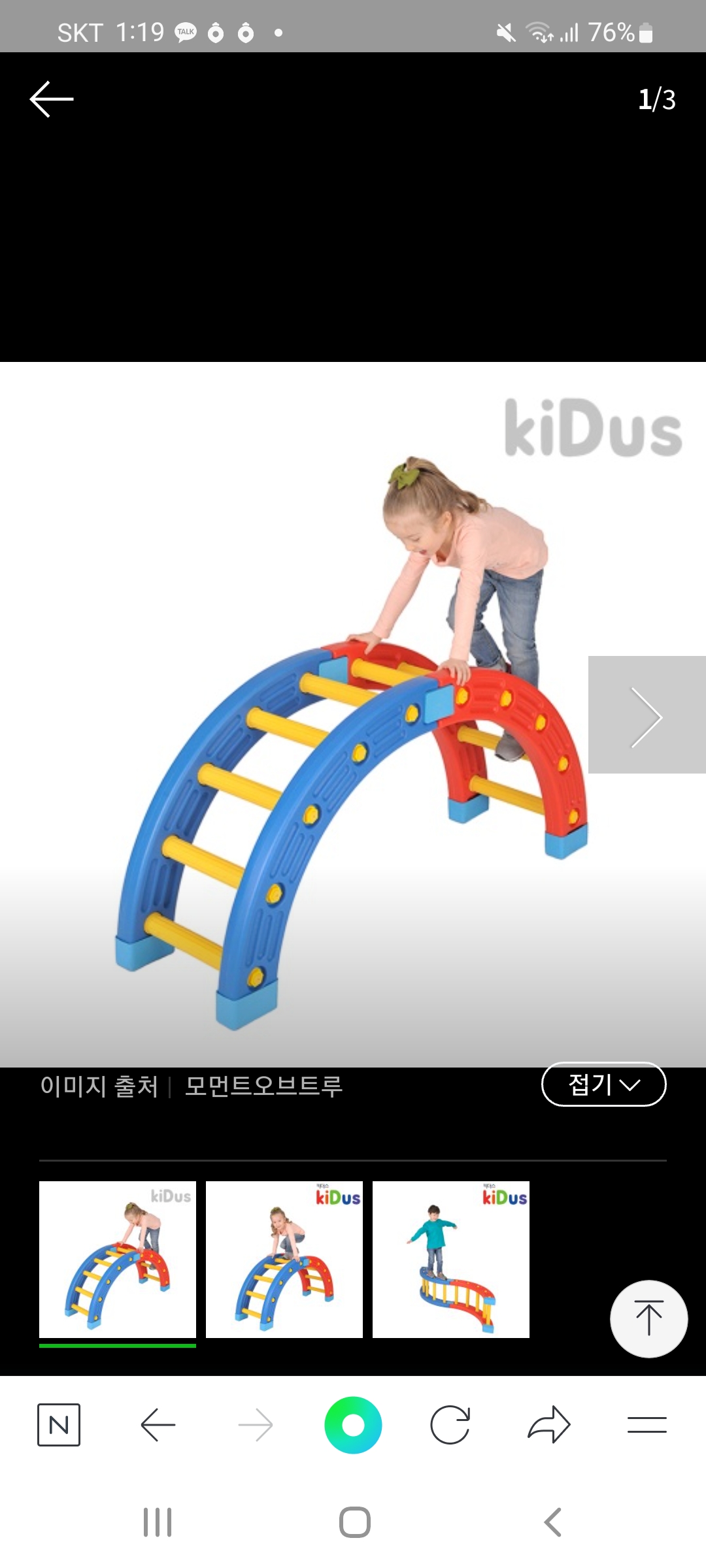Tap the green circle search button
The width and height of the screenshot is (706, 1568).
click(353, 1425)
